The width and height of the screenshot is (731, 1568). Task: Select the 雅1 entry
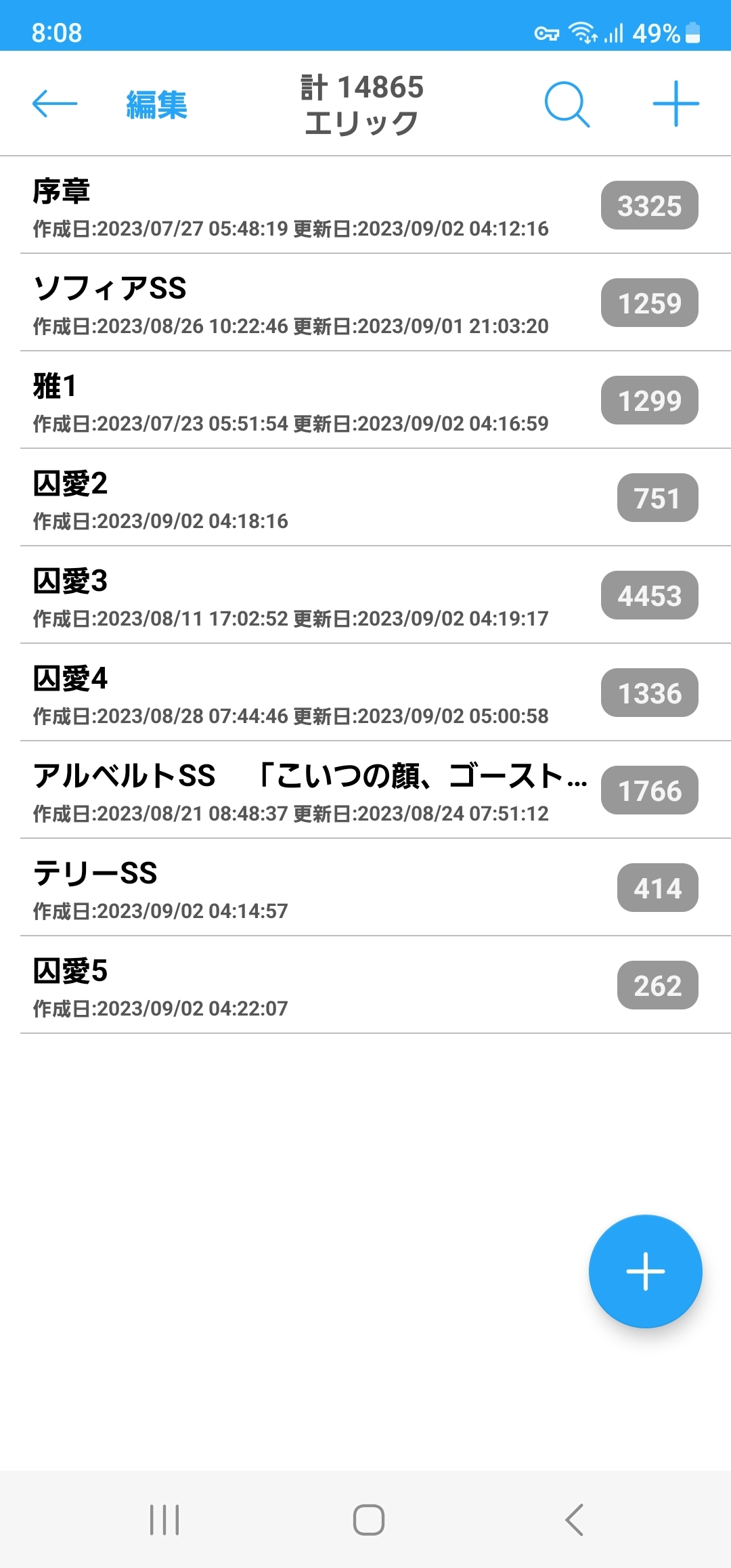(x=291, y=401)
